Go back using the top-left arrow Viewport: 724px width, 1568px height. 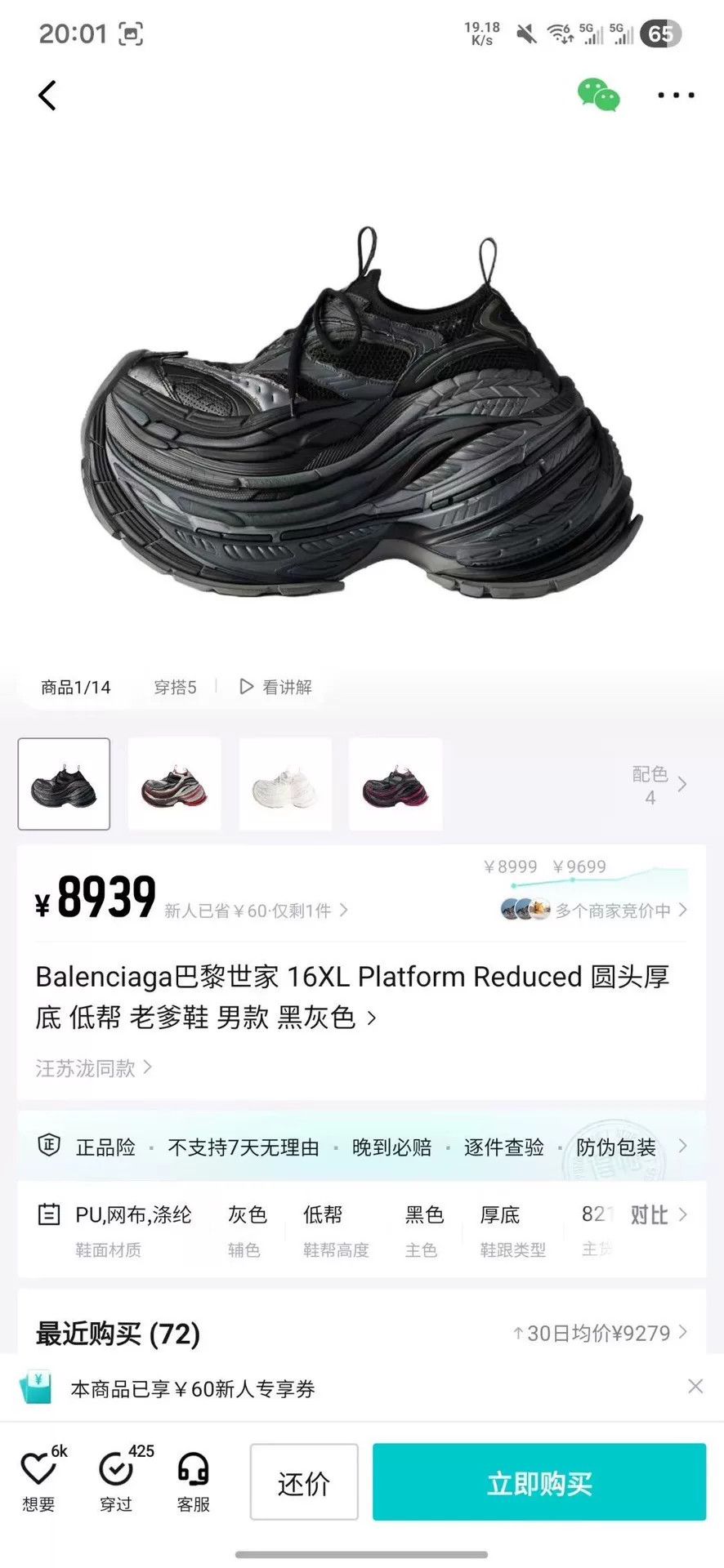coord(47,96)
